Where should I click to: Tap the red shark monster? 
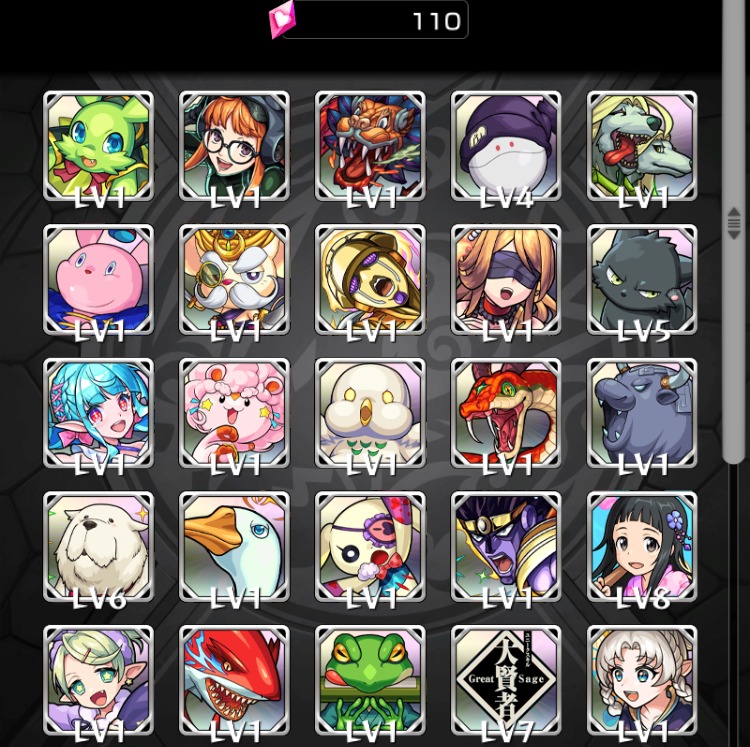click(x=234, y=680)
